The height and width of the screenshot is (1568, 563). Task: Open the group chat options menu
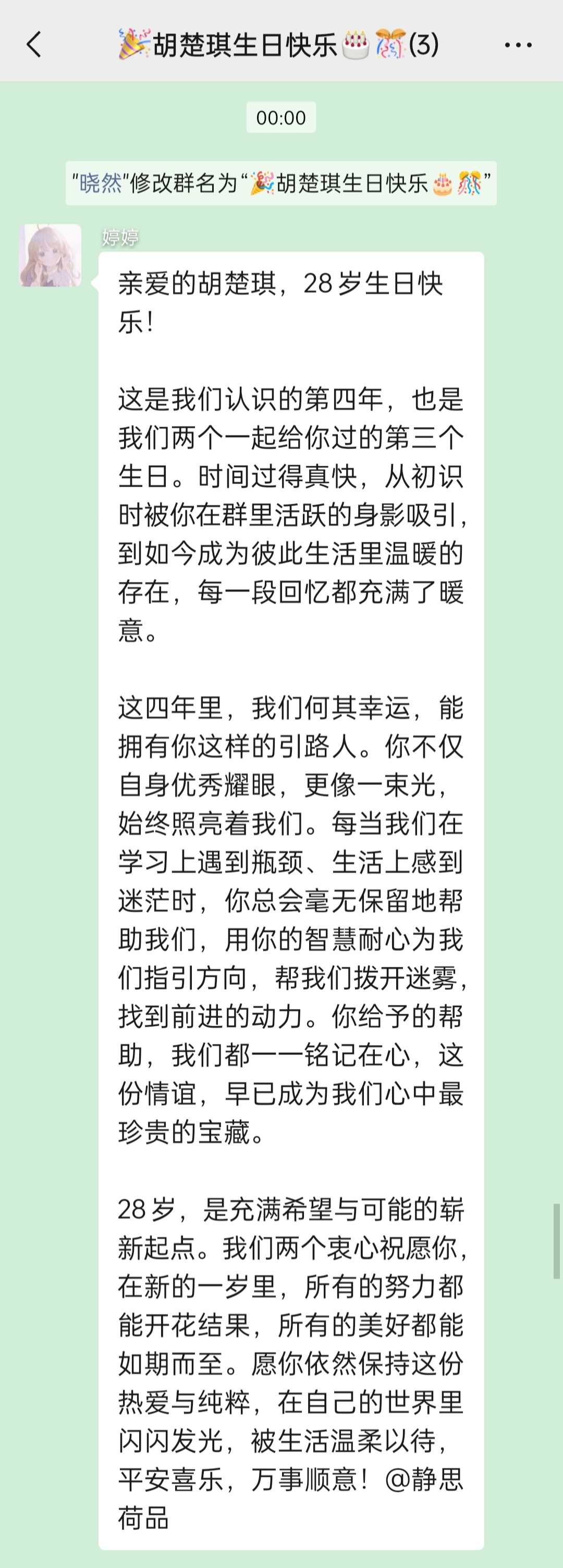tap(518, 44)
